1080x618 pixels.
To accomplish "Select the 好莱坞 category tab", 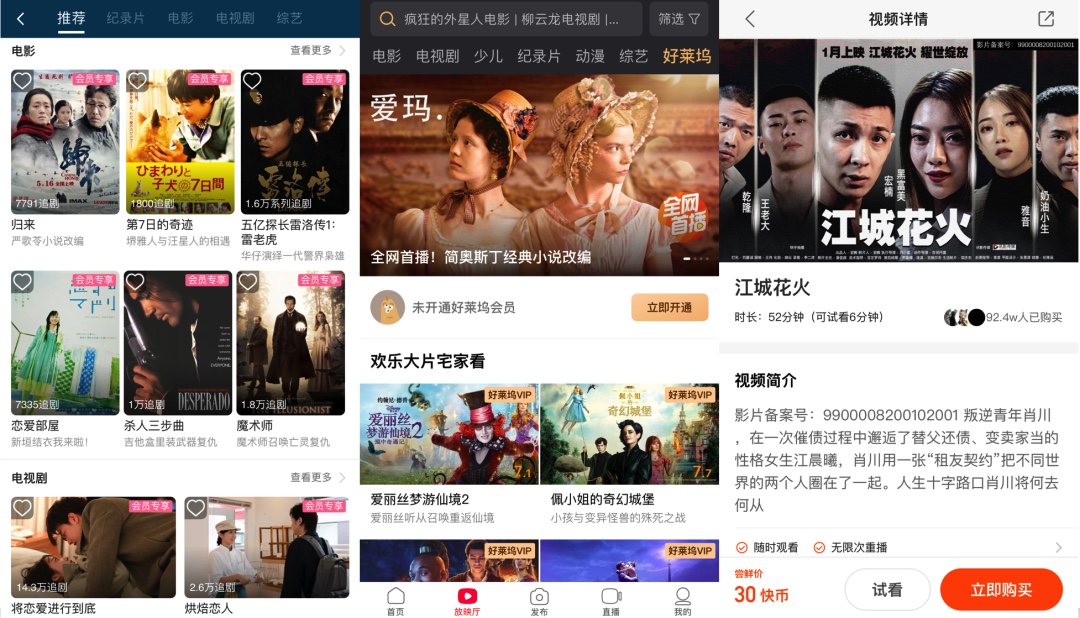I will tap(687, 56).
